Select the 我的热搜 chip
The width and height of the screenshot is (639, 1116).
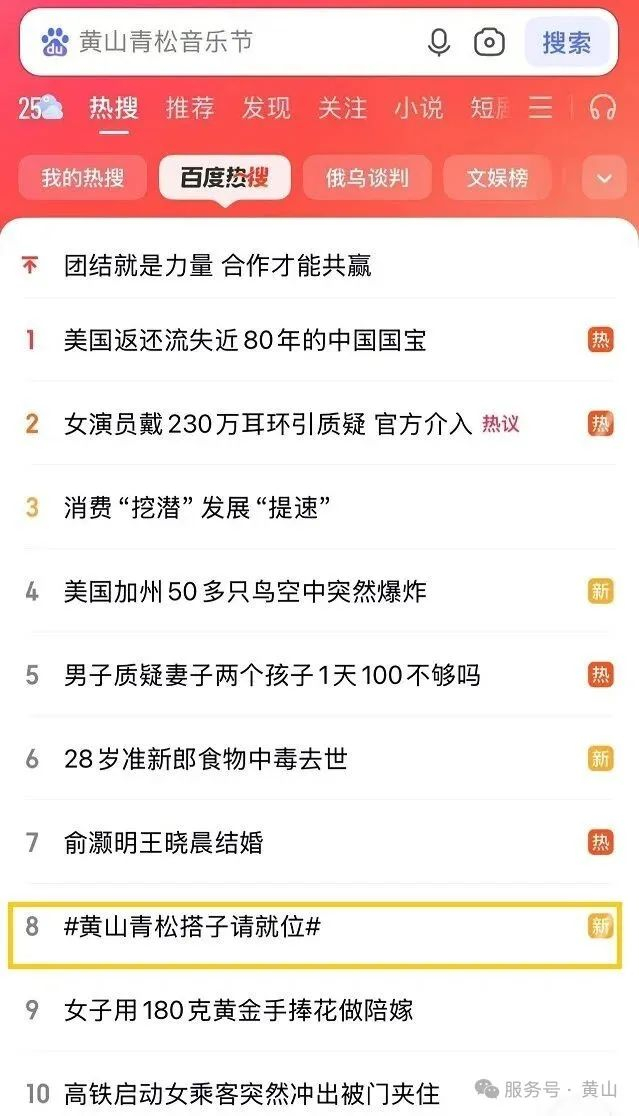pyautogui.click(x=83, y=179)
